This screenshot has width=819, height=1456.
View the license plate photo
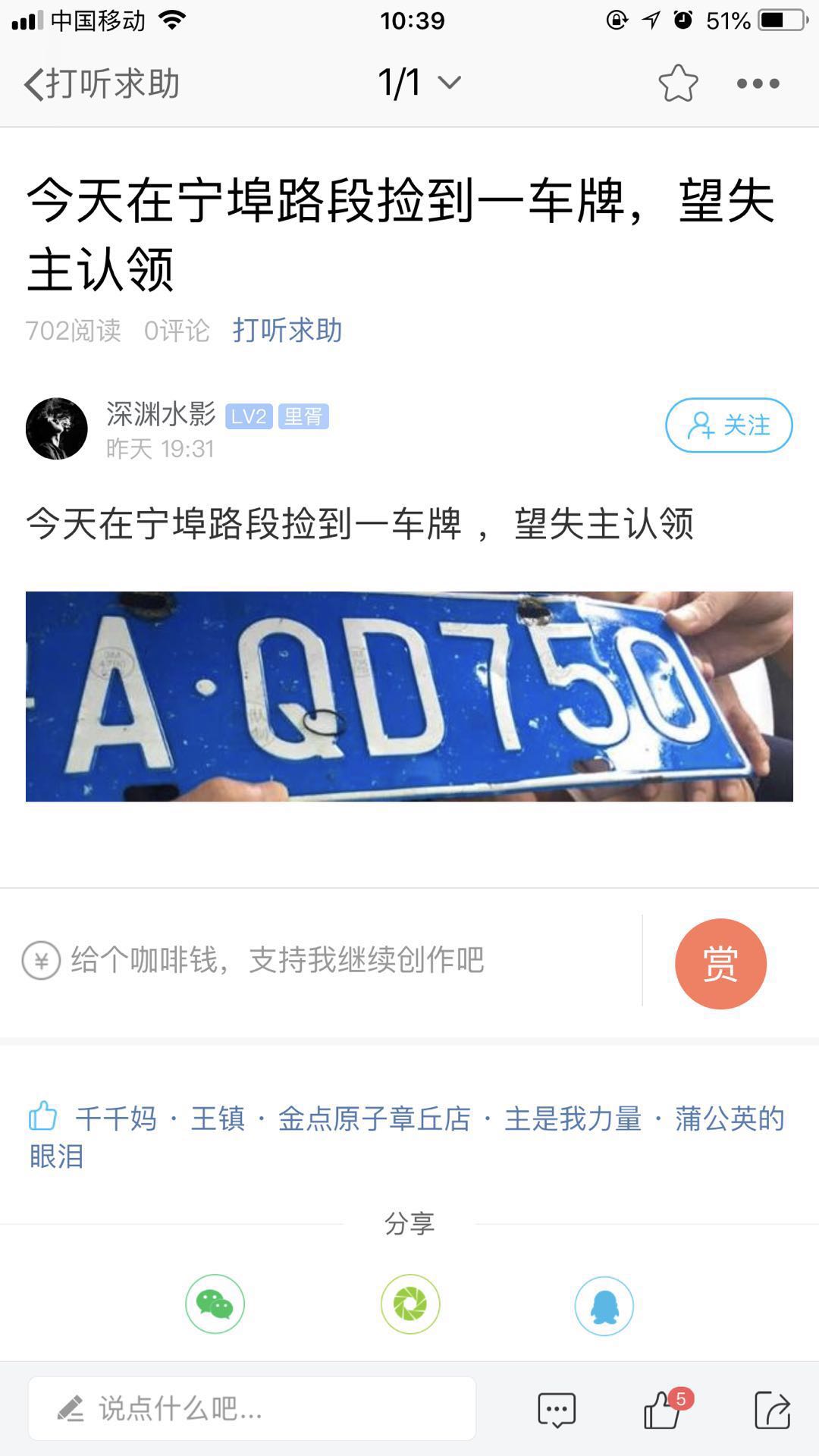pyautogui.click(x=409, y=696)
